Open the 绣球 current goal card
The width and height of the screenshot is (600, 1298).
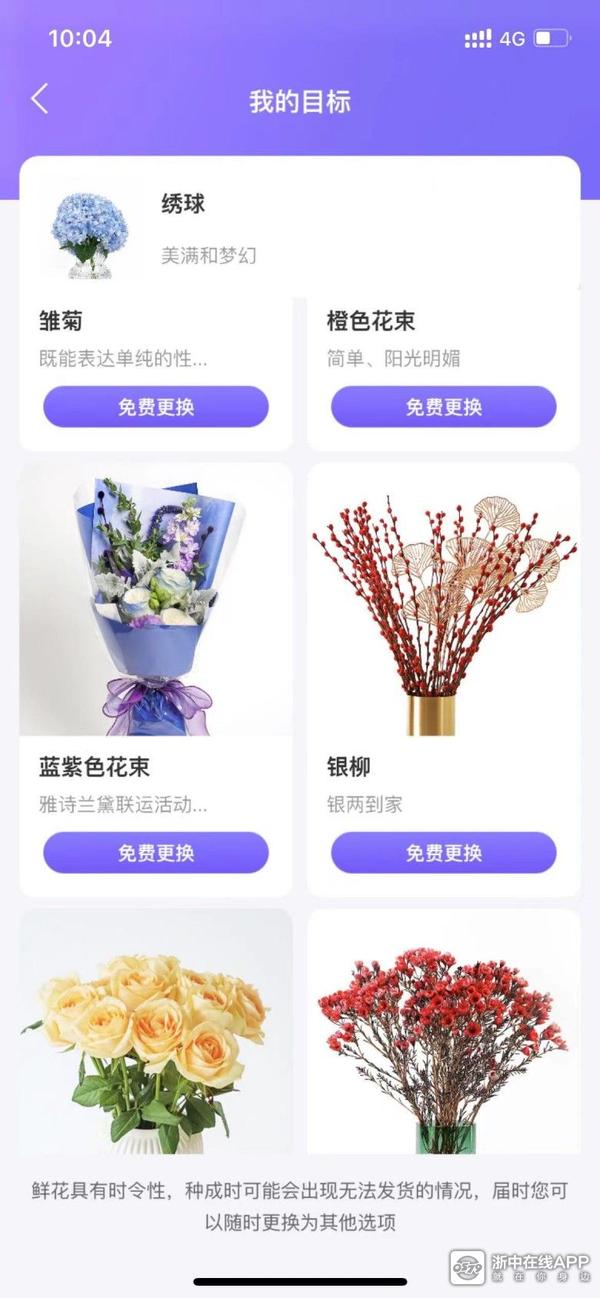click(300, 227)
